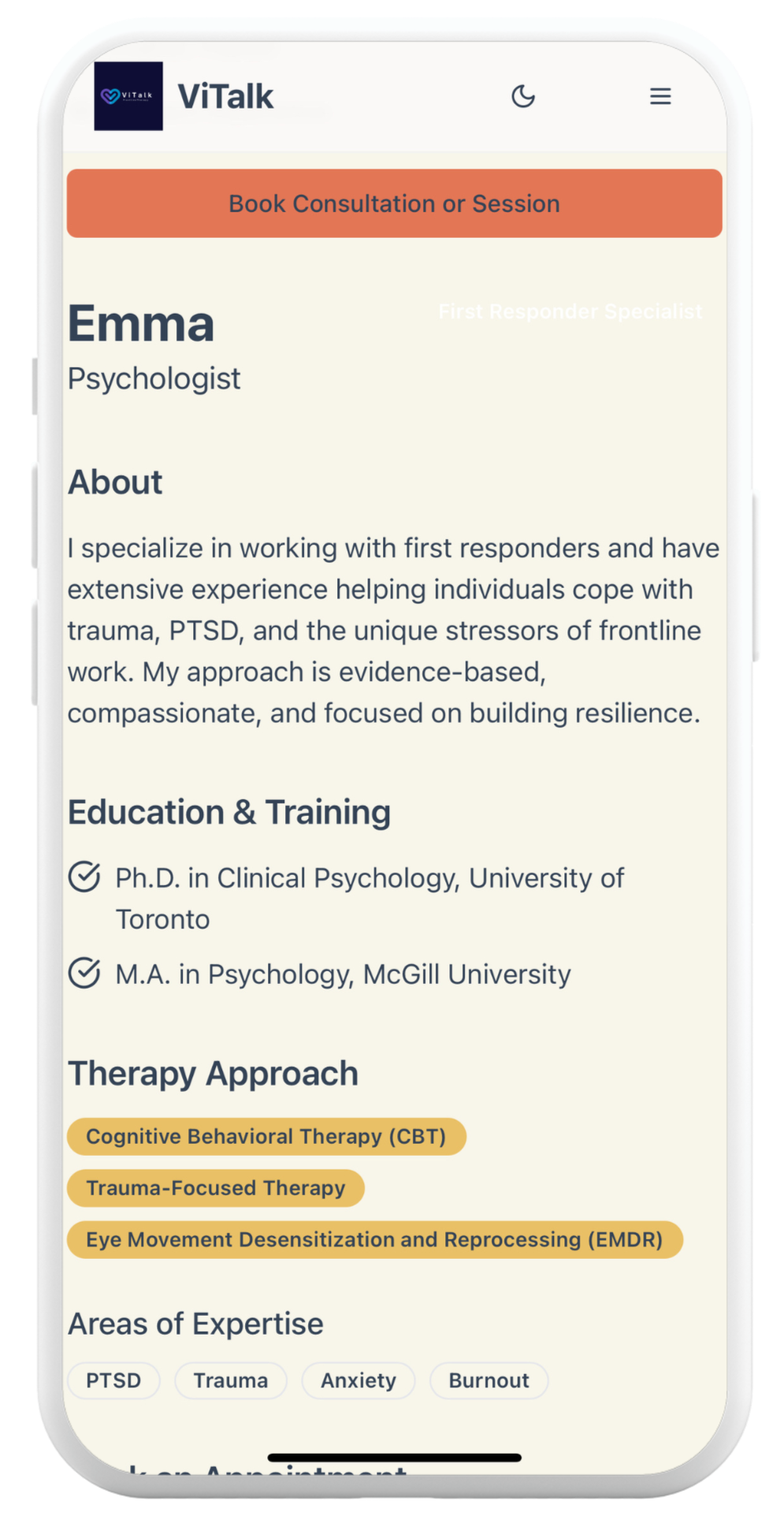Go to ViTalk home via logo
The width and height of the screenshot is (784, 1516).
[x=129, y=96]
